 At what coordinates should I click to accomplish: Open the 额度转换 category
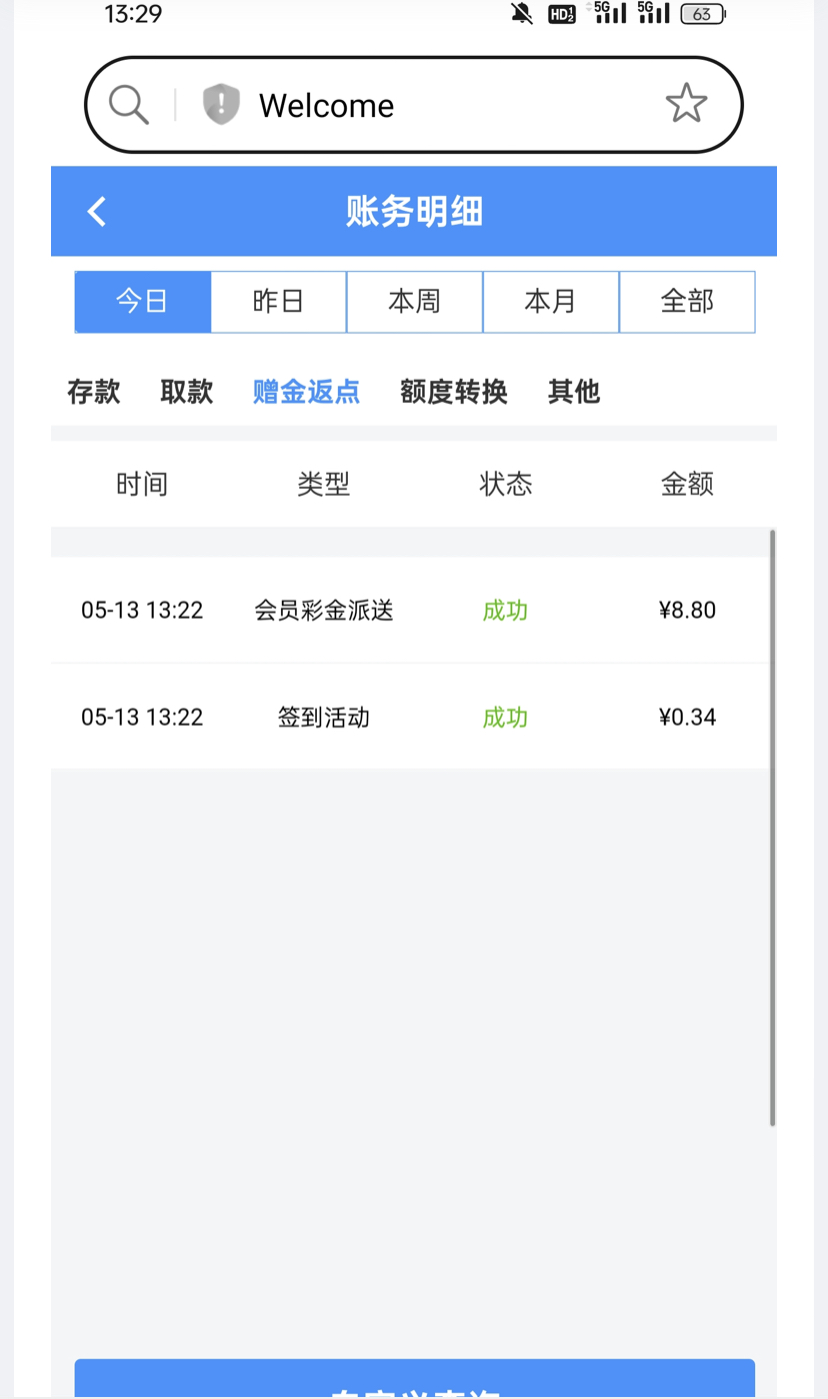(454, 391)
